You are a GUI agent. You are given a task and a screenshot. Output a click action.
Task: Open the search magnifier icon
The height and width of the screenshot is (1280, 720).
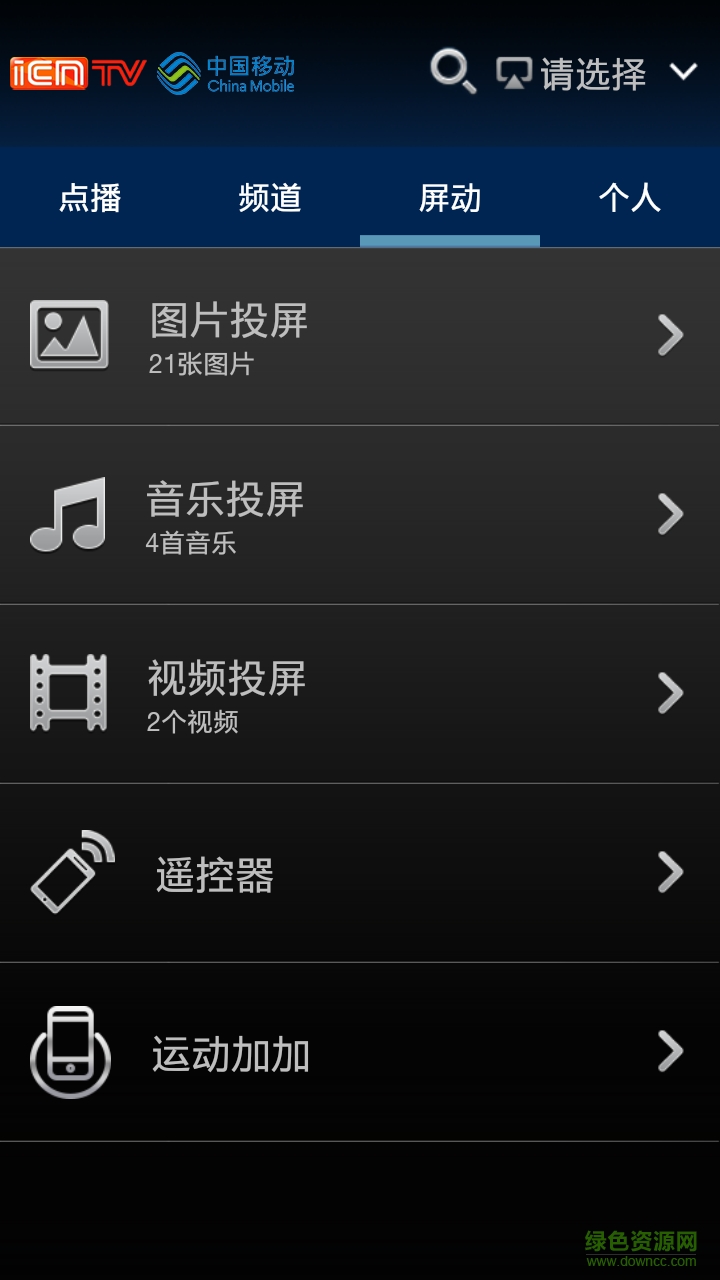pos(452,72)
